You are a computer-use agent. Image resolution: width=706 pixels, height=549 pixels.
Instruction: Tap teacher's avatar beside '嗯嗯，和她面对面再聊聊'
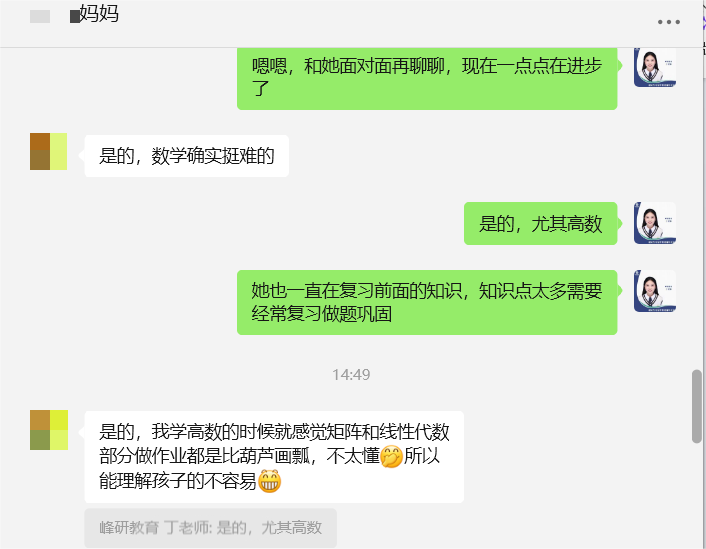(x=654, y=68)
